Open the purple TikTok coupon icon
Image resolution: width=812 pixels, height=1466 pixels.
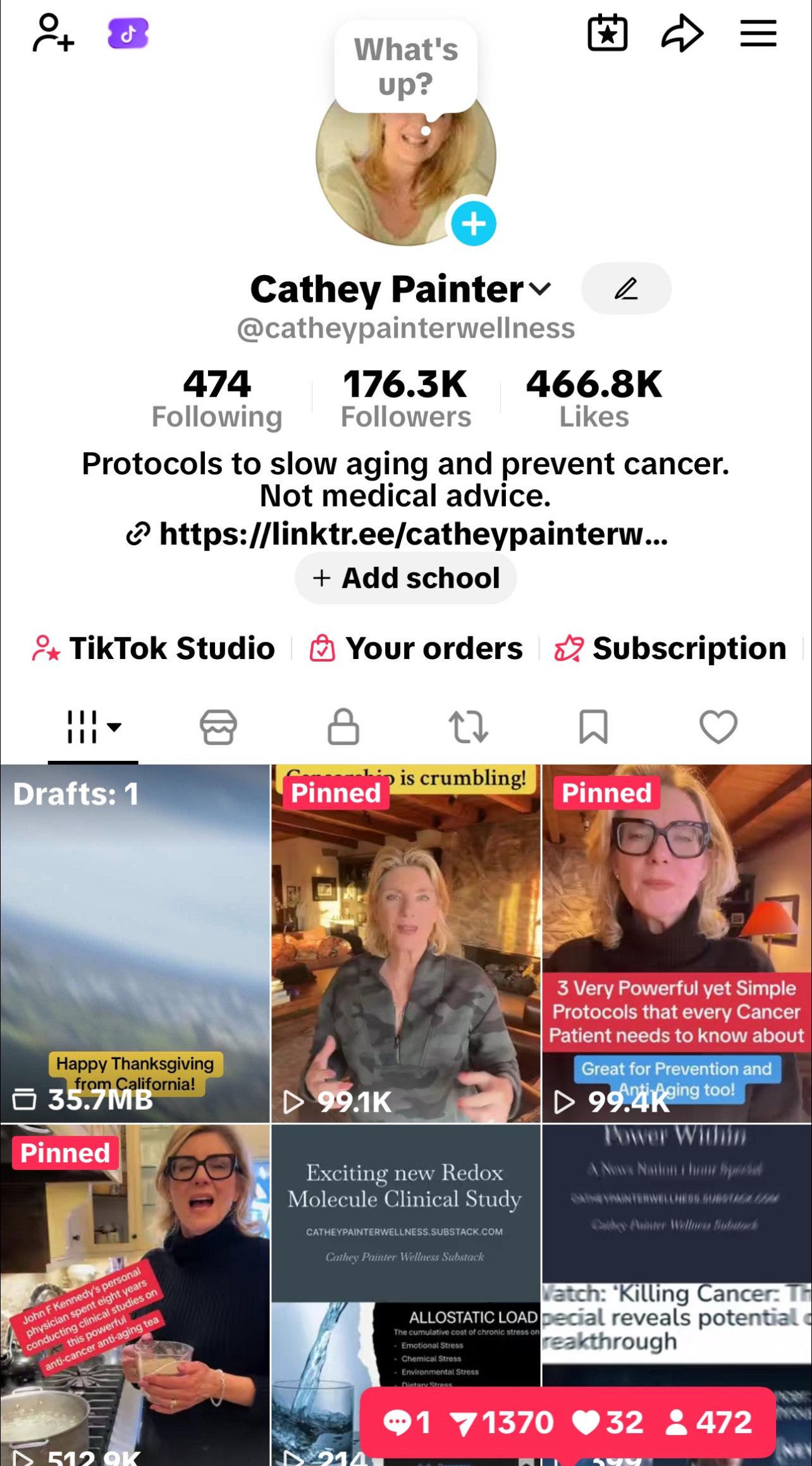[128, 34]
